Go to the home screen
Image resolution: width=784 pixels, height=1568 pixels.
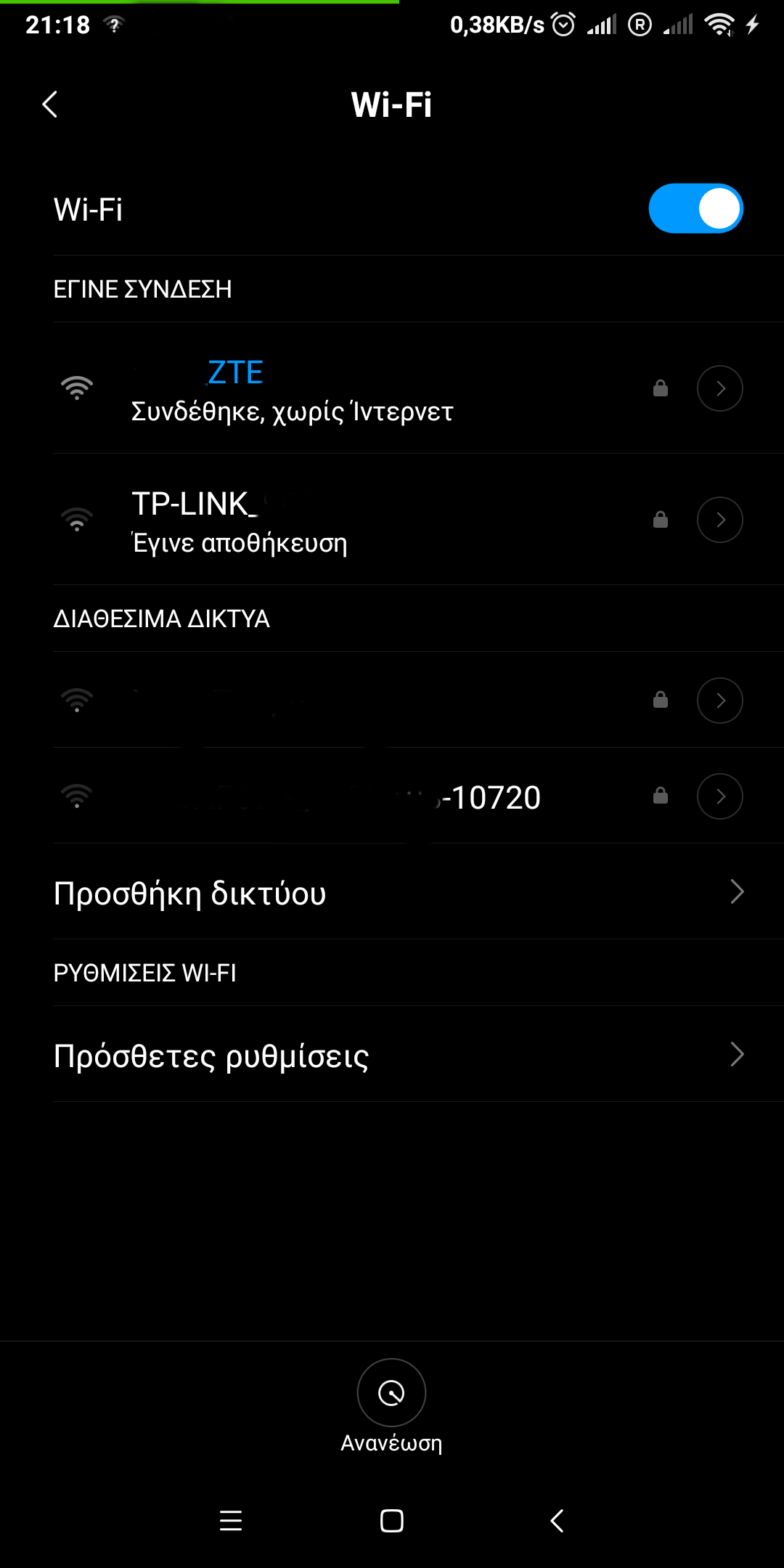[x=392, y=1520]
